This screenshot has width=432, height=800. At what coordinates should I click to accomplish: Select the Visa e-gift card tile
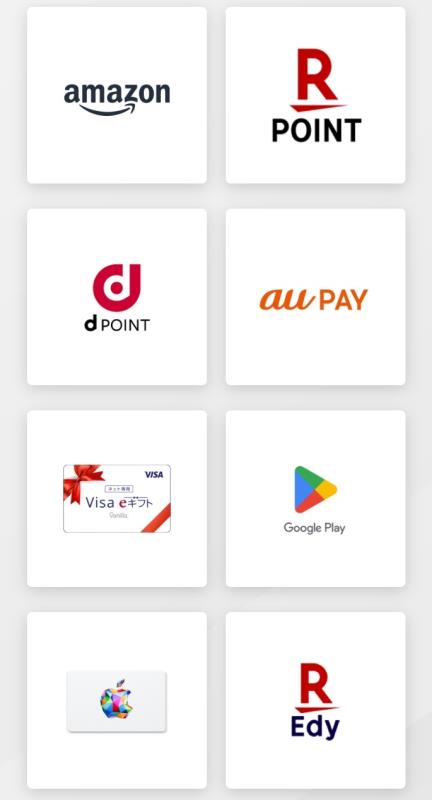pyautogui.click(x=117, y=498)
